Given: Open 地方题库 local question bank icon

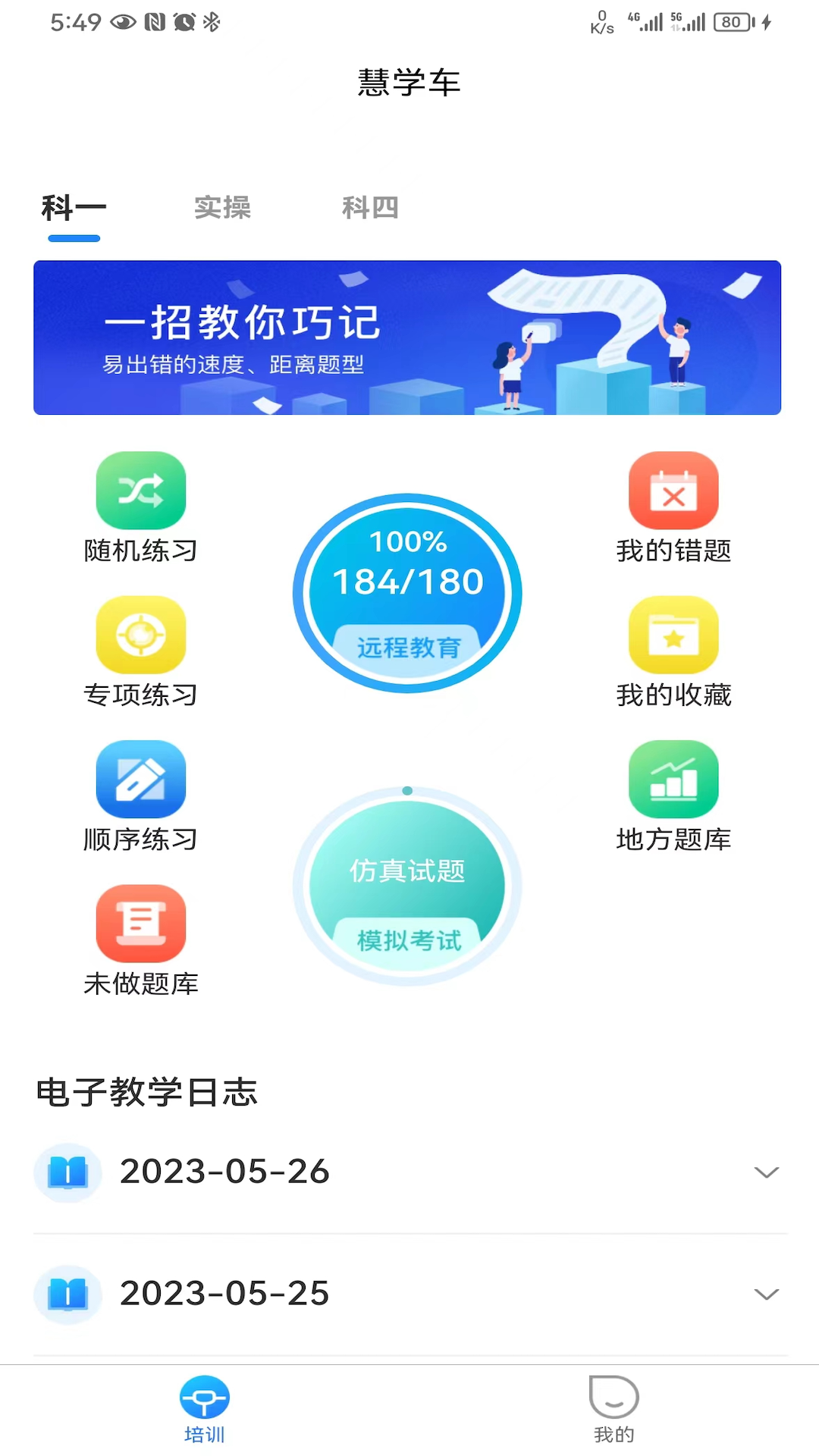Looking at the screenshot, I should pyautogui.click(x=674, y=780).
